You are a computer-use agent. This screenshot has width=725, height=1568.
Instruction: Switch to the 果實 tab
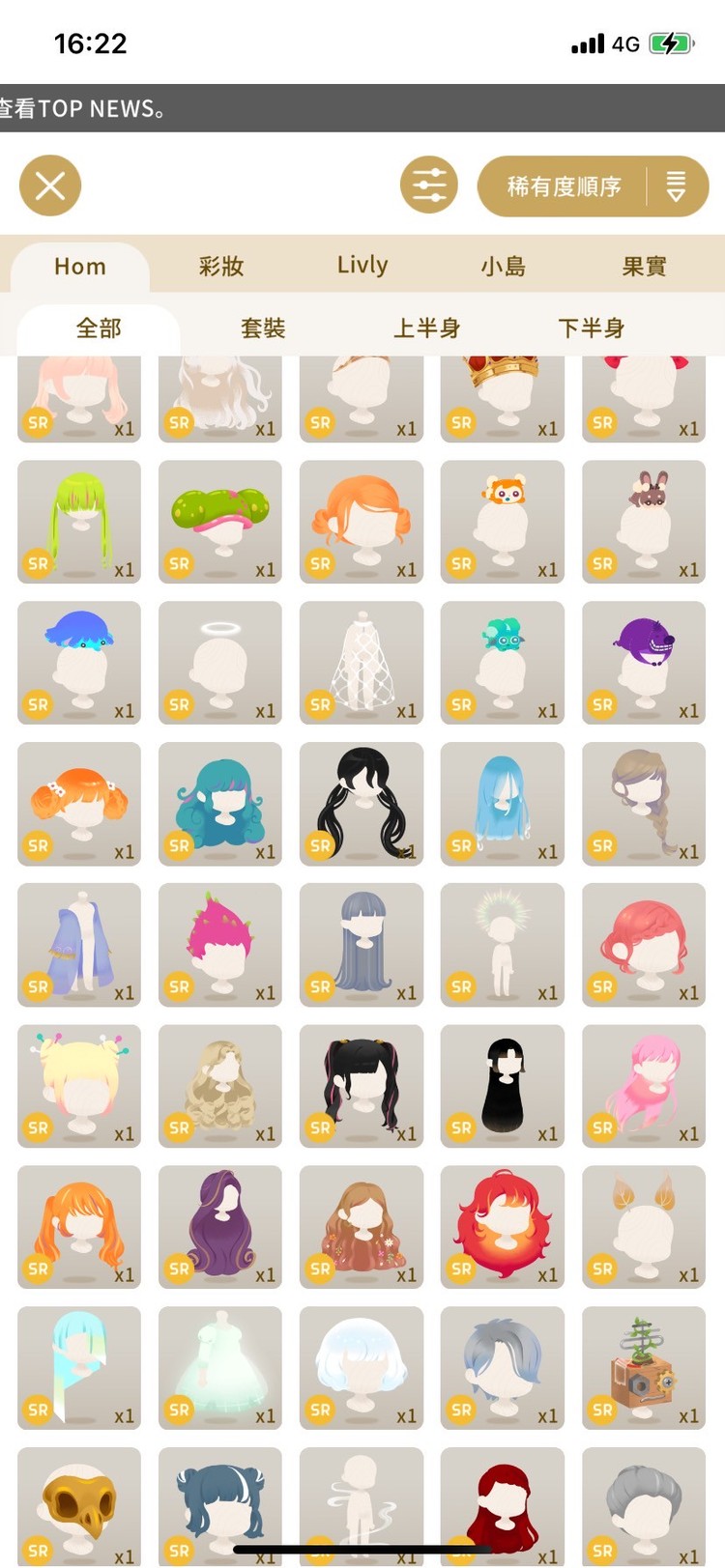[x=645, y=267]
